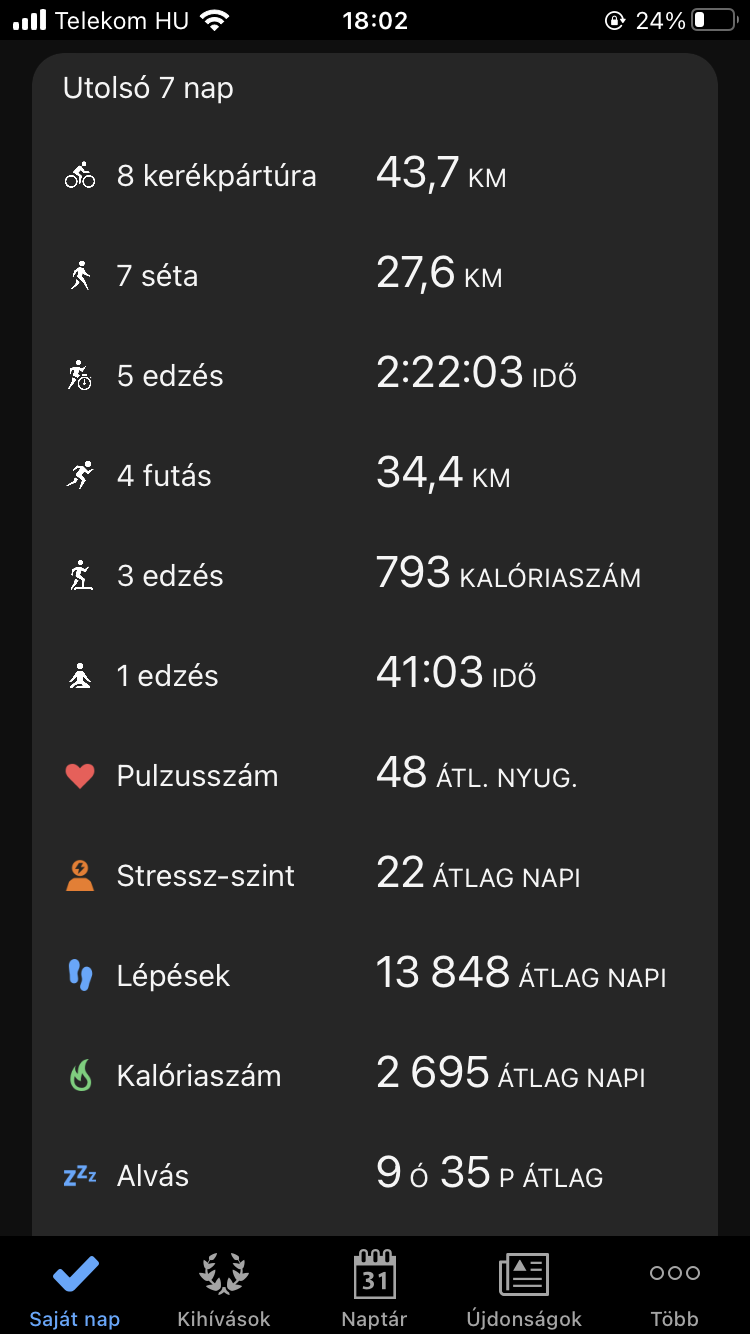Switch to the Kihívások tab

tap(224, 1288)
